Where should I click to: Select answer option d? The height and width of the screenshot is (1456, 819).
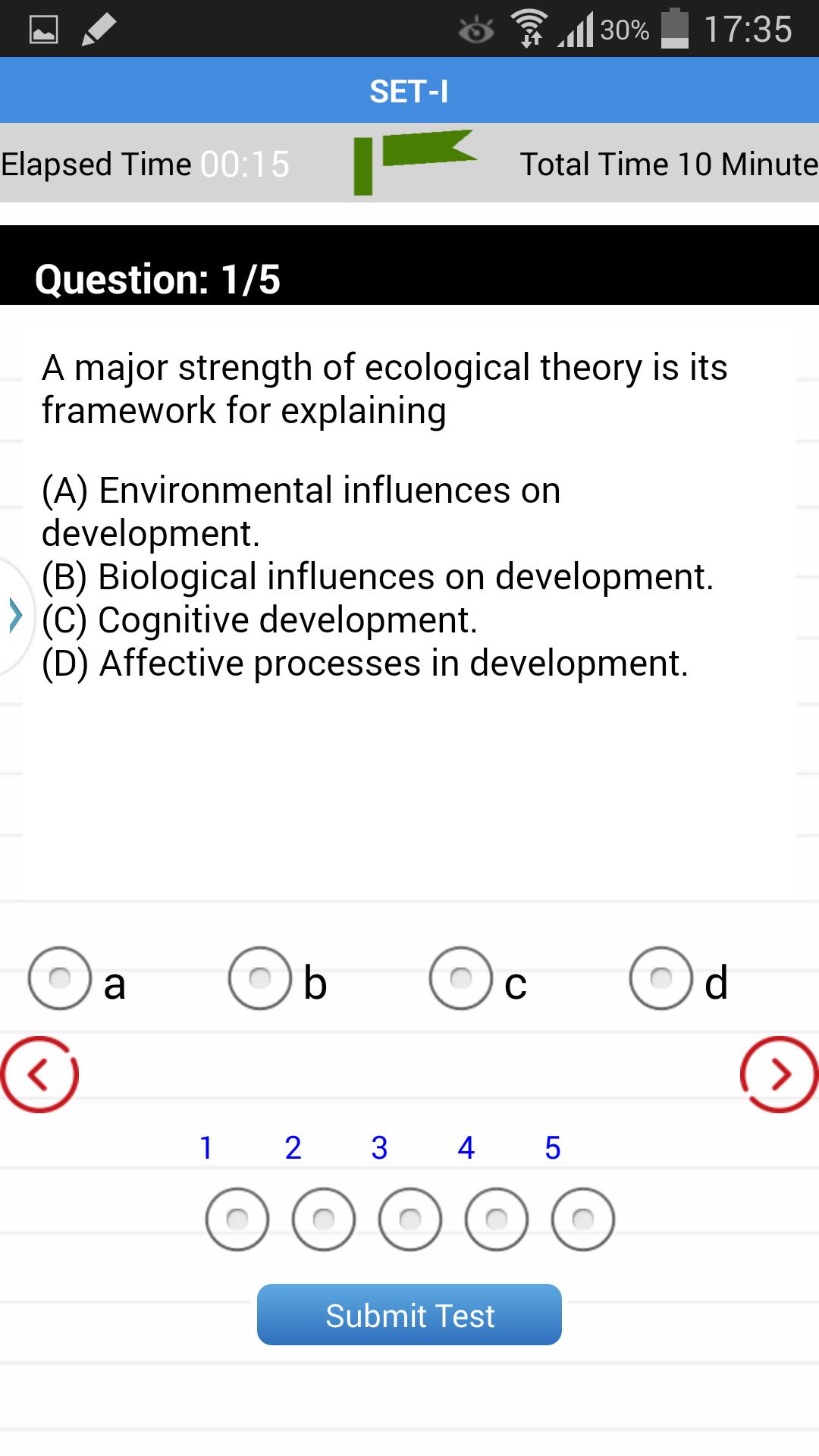coord(661,981)
